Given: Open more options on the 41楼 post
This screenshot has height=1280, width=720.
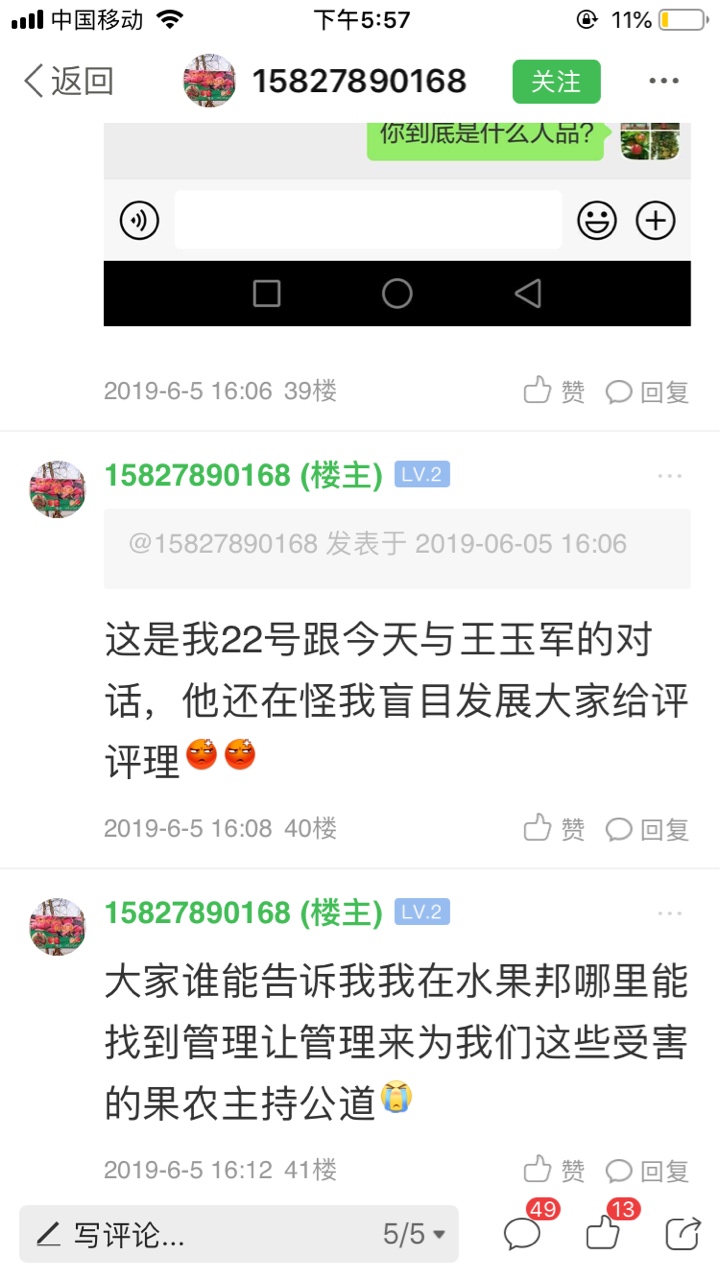Looking at the screenshot, I should 670,913.
